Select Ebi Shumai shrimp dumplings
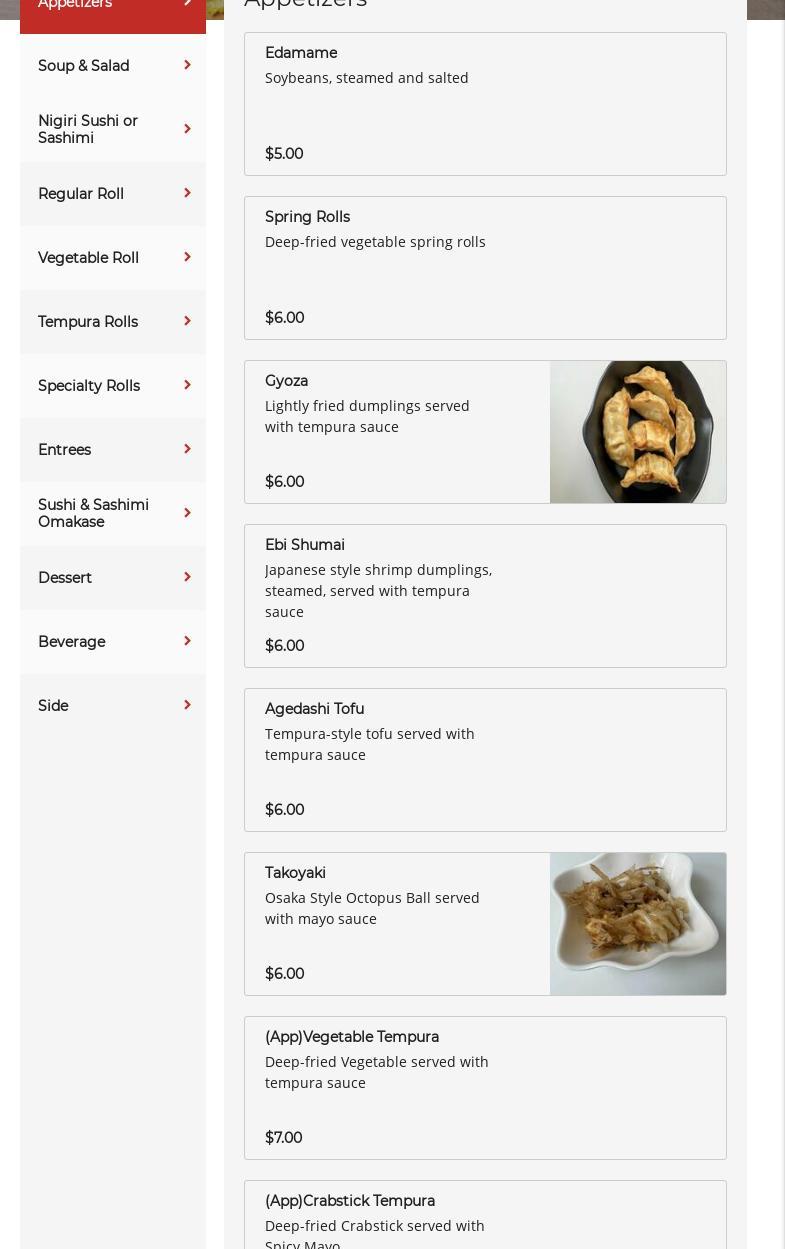Viewport: 785px width, 1249px height. [x=485, y=596]
